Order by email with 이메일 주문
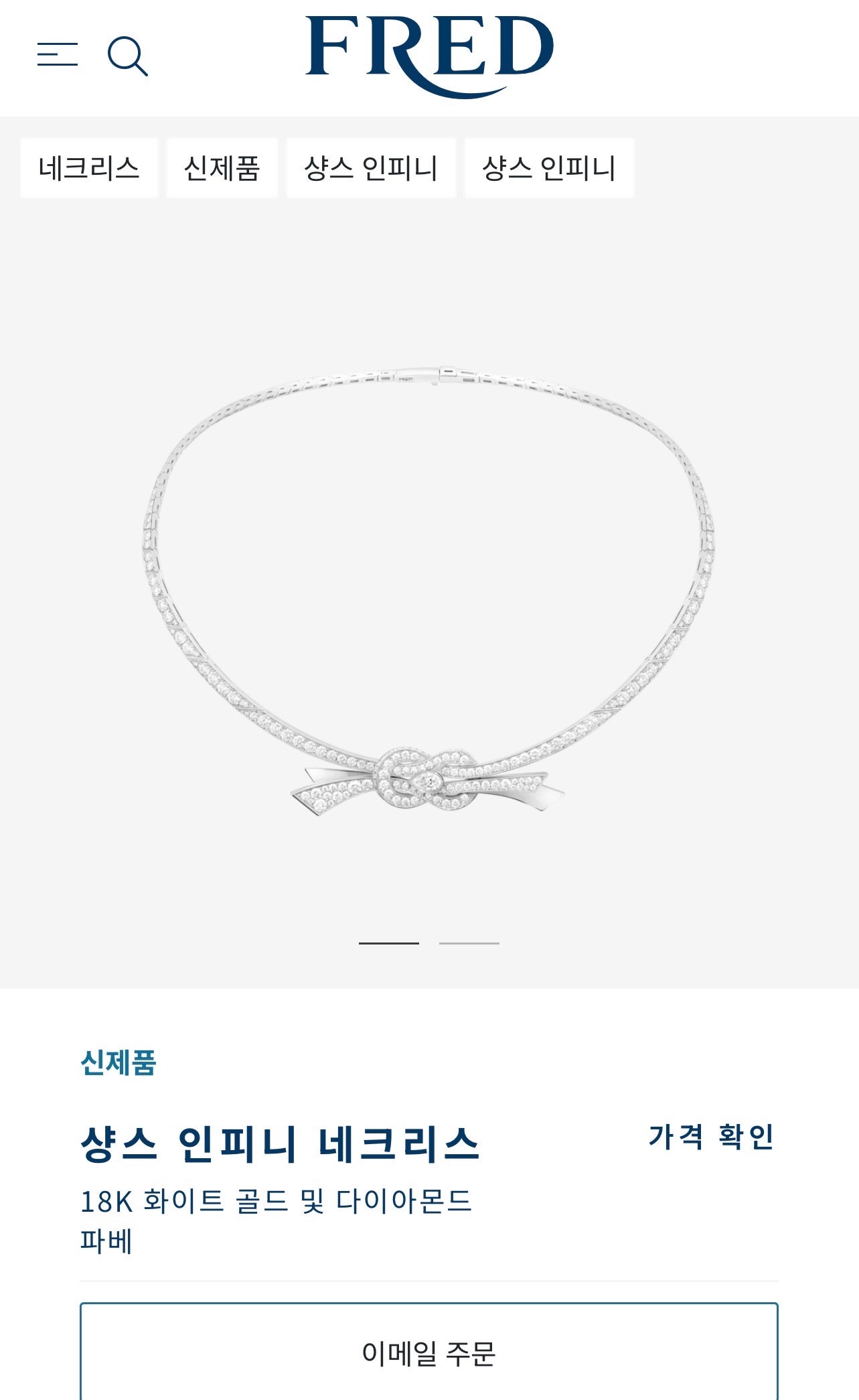 click(x=428, y=1353)
